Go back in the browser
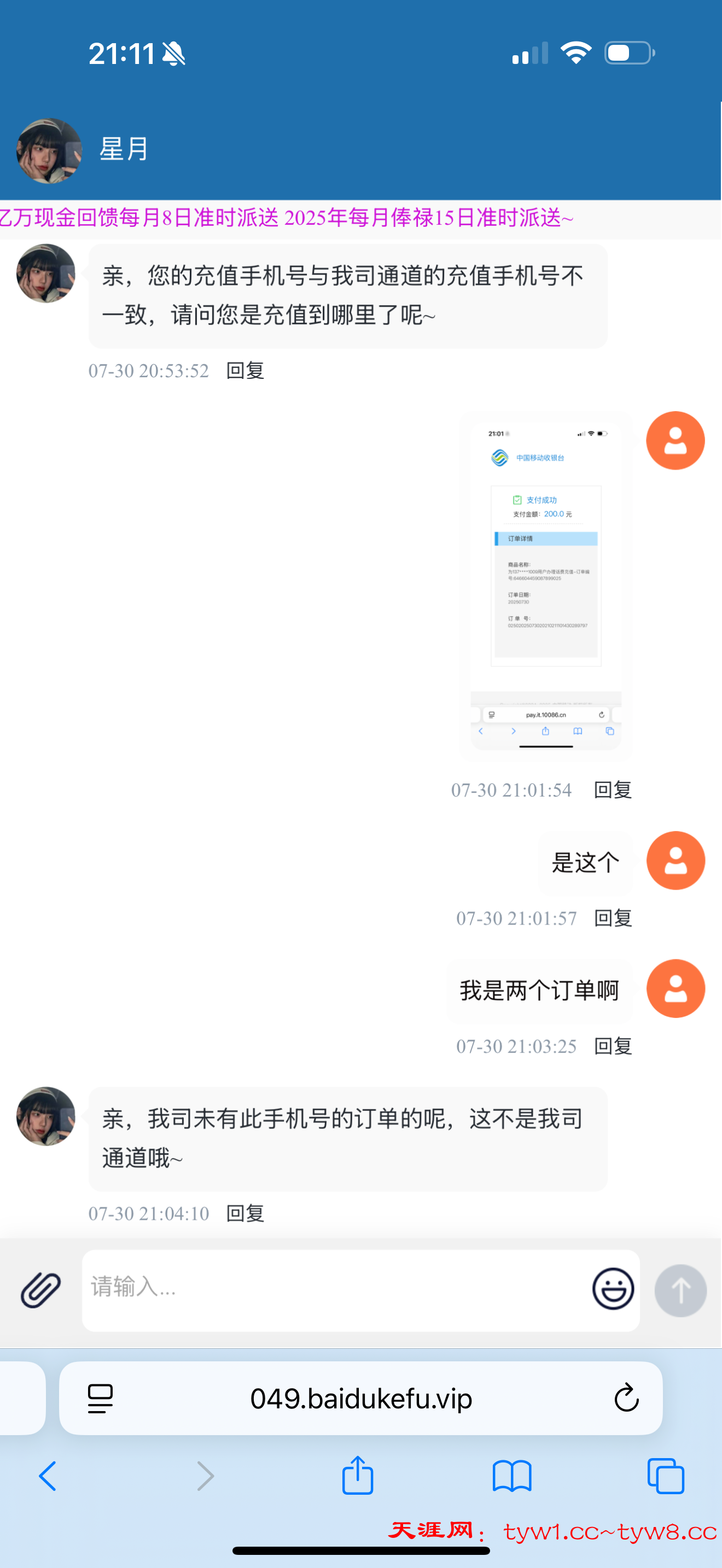 coord(48,1476)
